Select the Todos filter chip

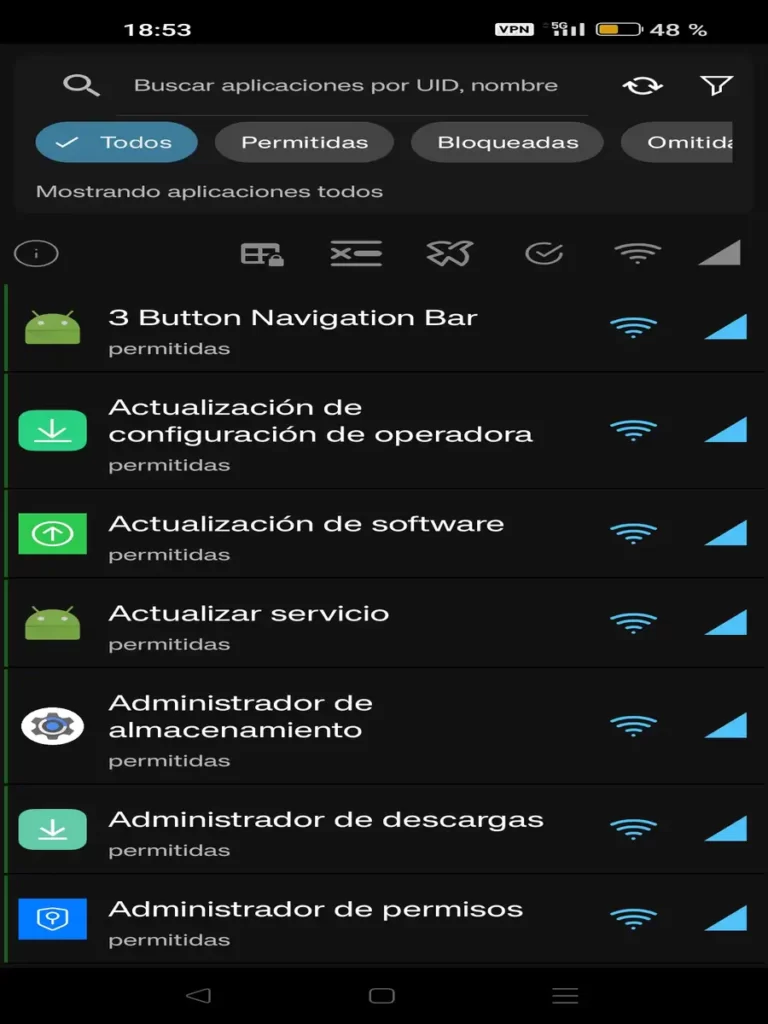point(116,142)
